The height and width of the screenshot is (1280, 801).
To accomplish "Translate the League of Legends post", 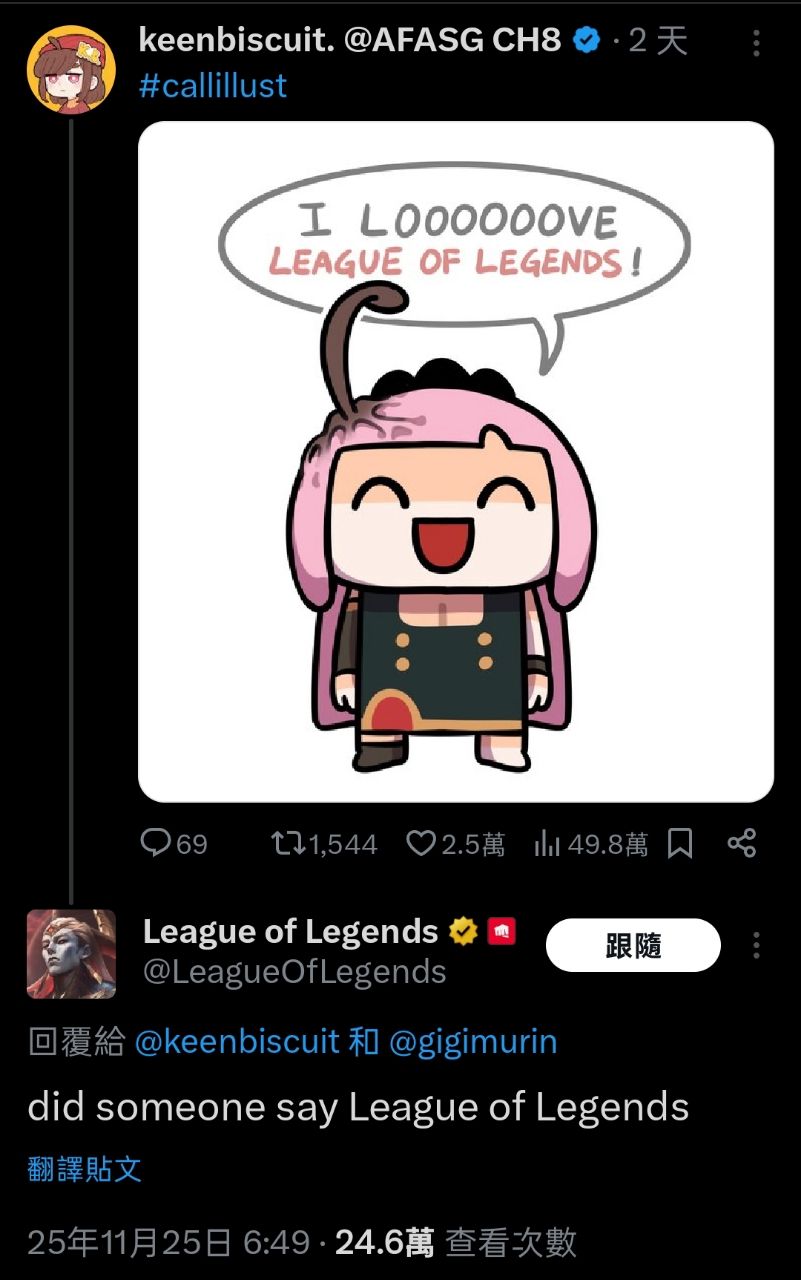I will 85,1168.
